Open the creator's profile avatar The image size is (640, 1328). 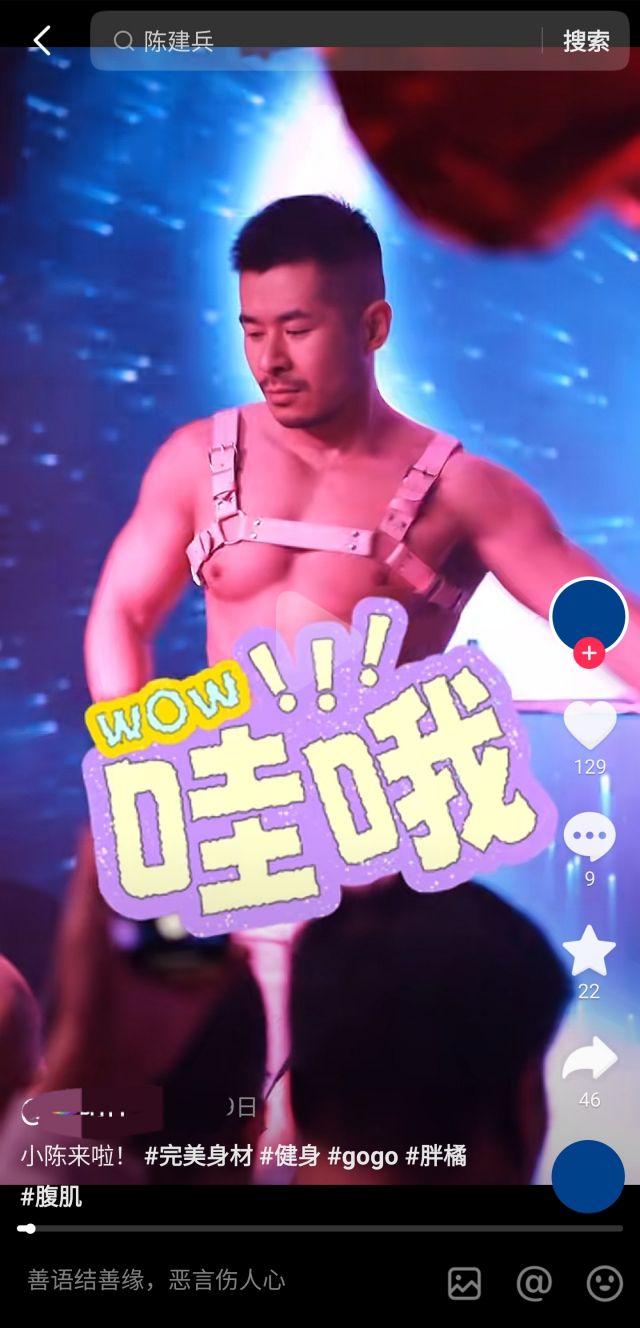[x=589, y=615]
